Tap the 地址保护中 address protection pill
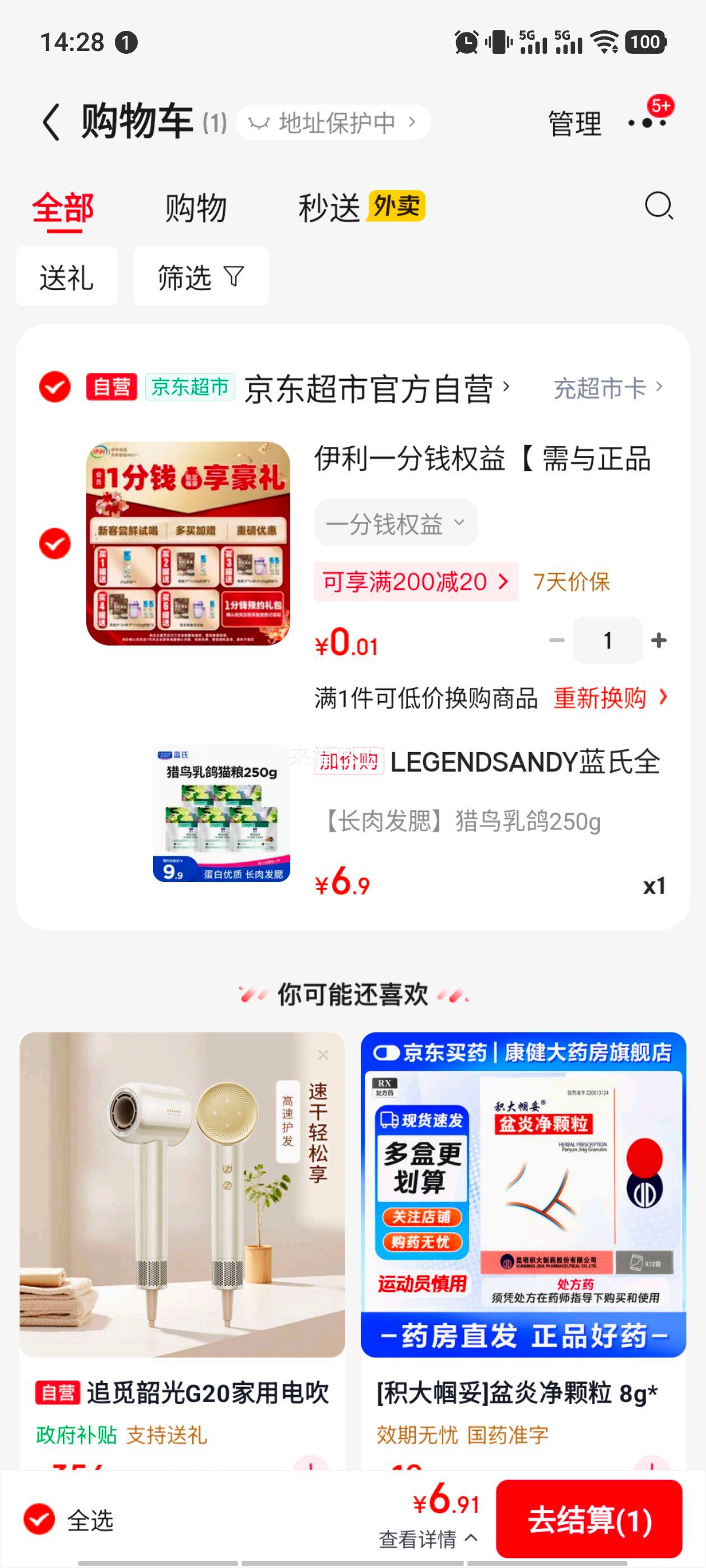The image size is (706, 1568). tap(334, 121)
